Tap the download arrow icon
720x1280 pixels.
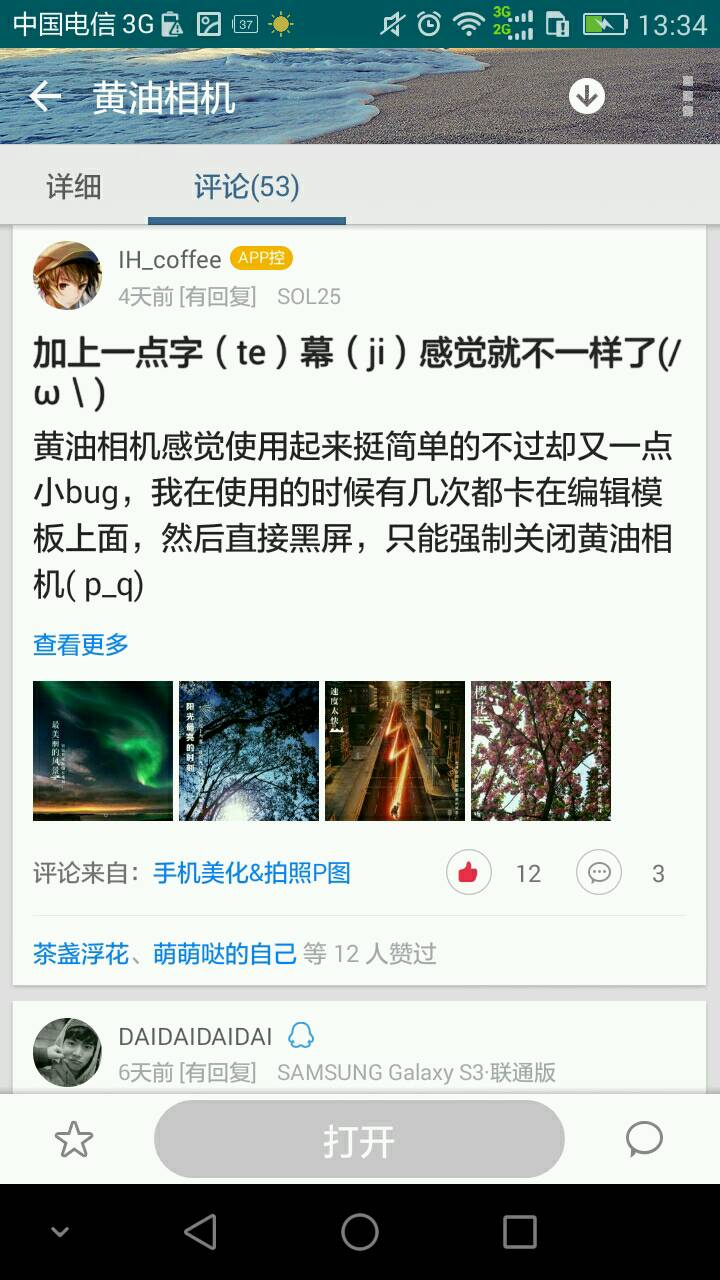[x=587, y=96]
